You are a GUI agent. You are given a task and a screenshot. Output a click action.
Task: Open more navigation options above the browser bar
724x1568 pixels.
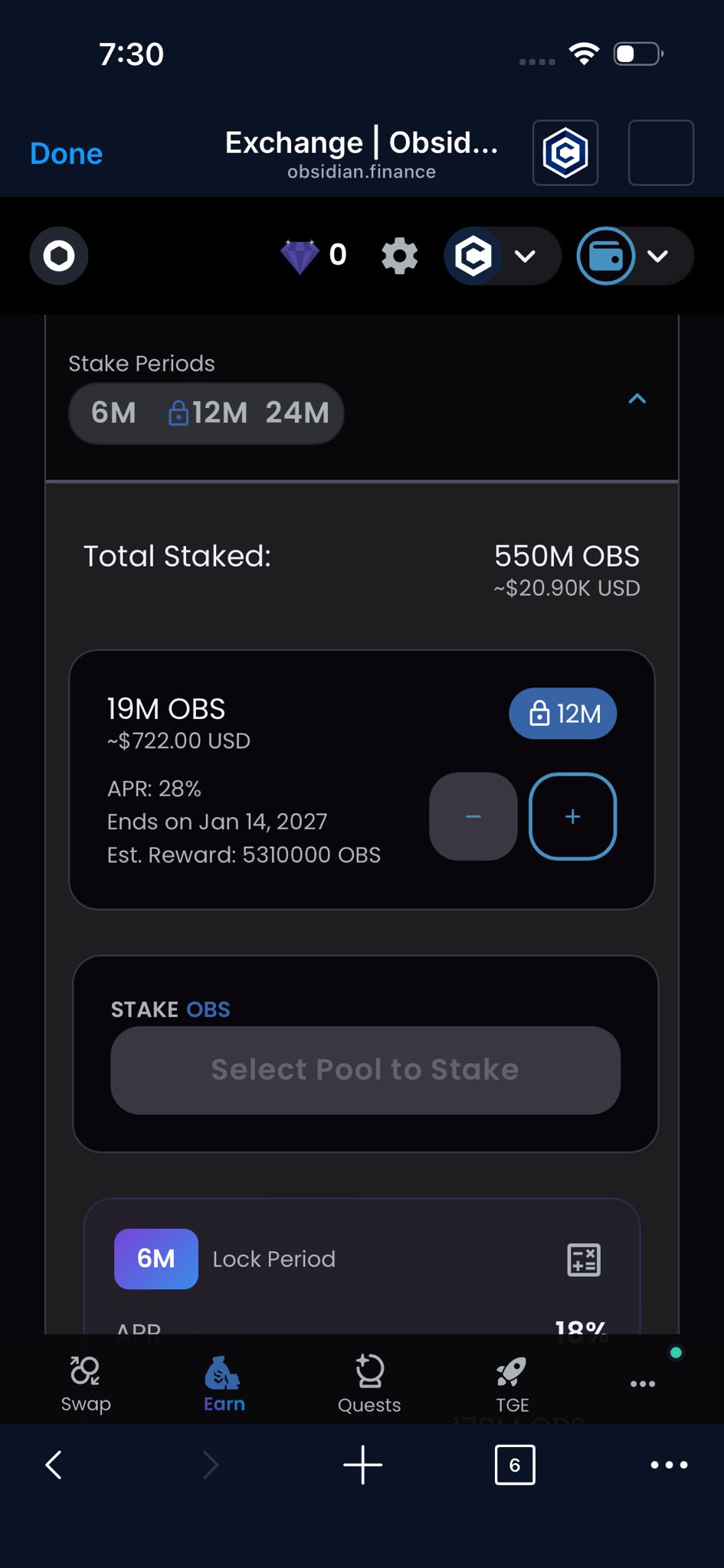click(642, 1383)
